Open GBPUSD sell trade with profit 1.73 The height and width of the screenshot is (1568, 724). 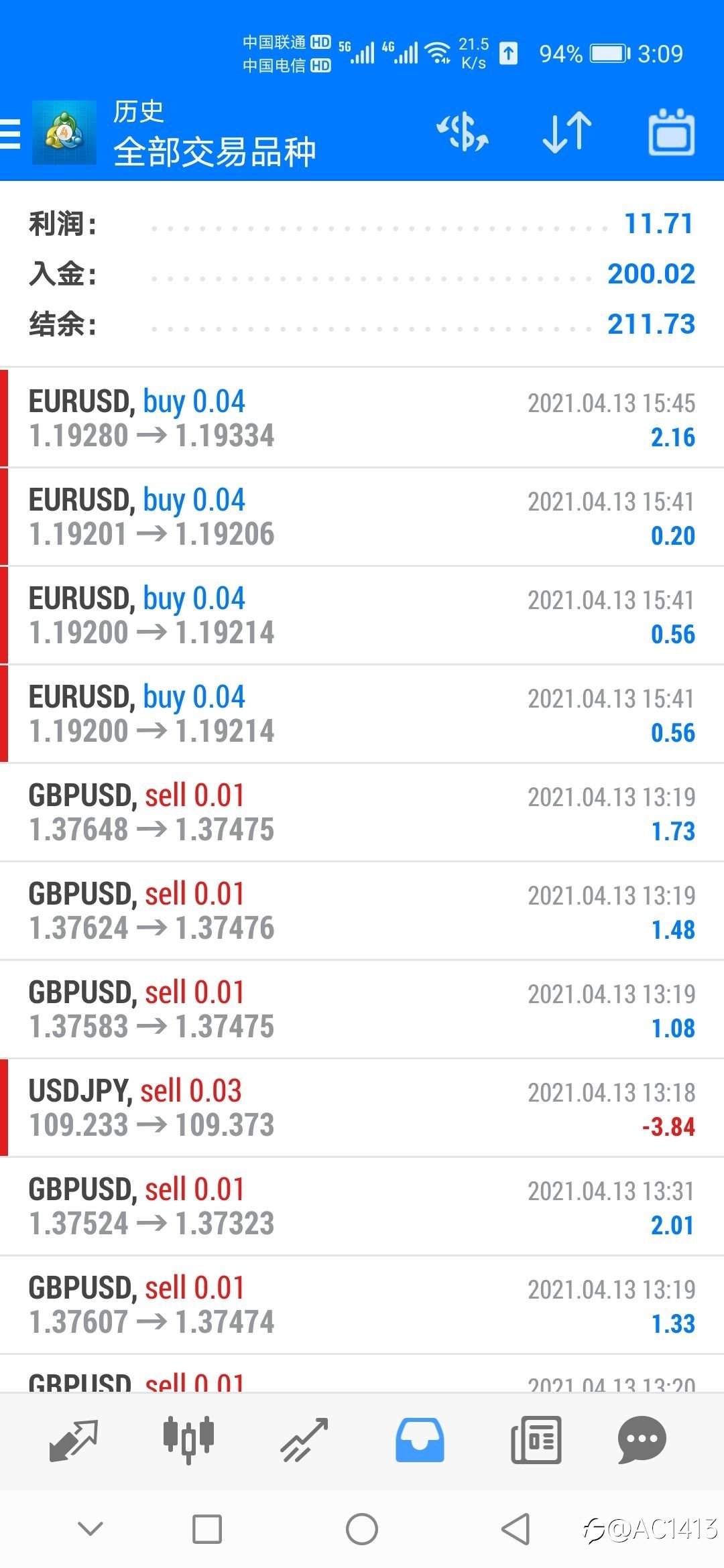[x=362, y=812]
